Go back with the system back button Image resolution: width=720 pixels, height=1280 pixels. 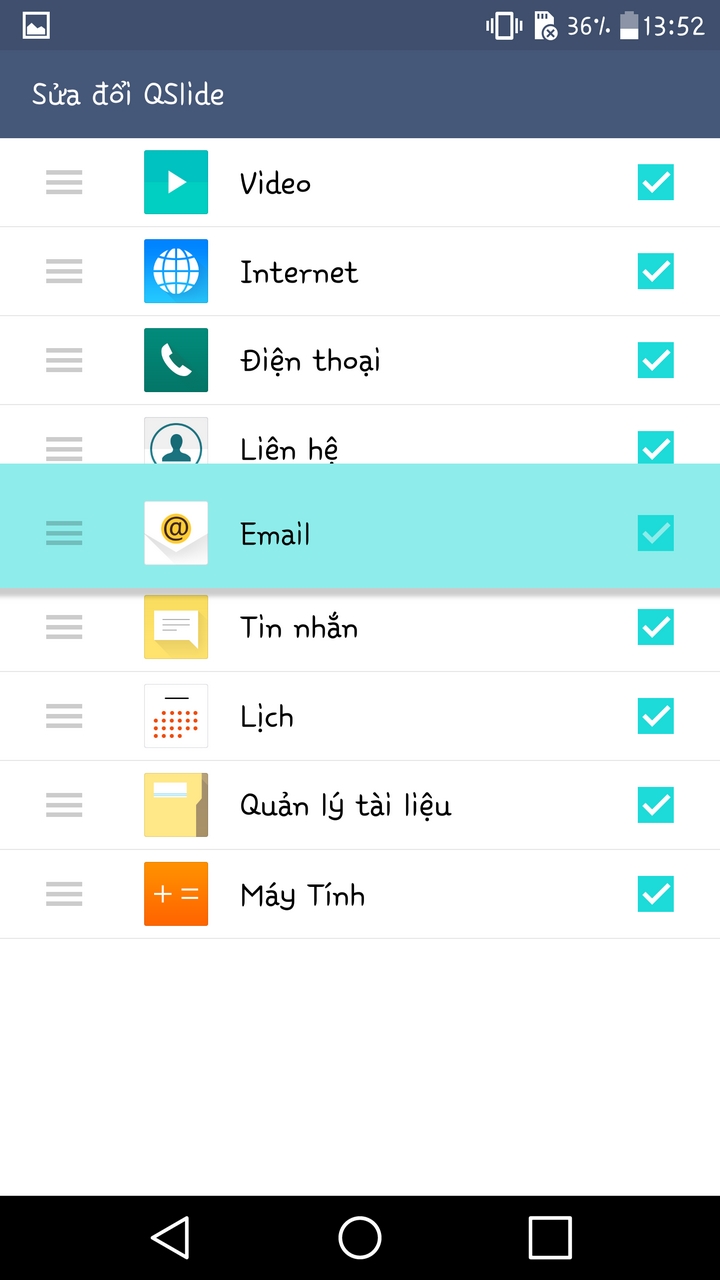(170, 1238)
